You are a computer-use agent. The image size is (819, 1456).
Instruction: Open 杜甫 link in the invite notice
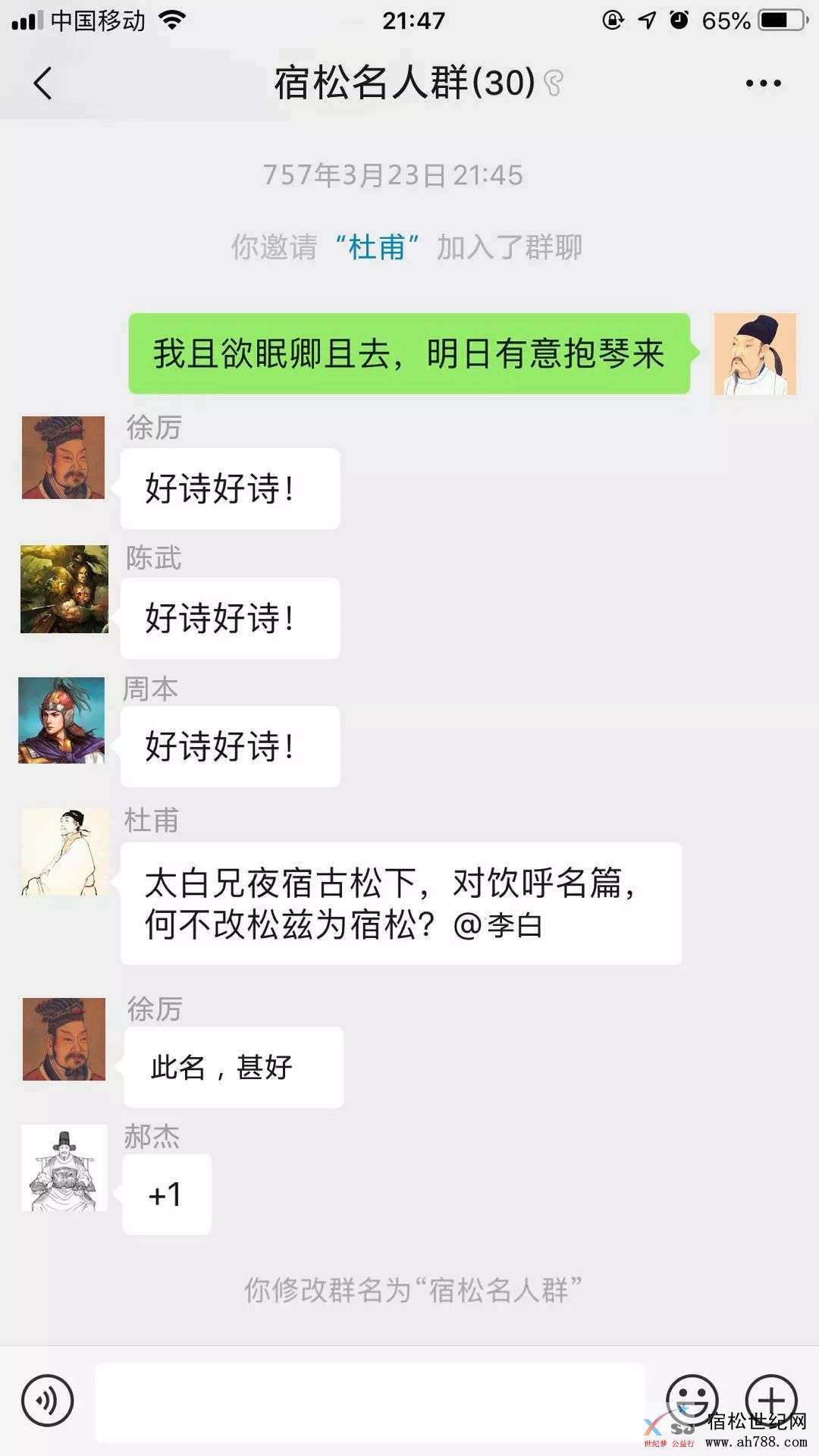pyautogui.click(x=377, y=247)
